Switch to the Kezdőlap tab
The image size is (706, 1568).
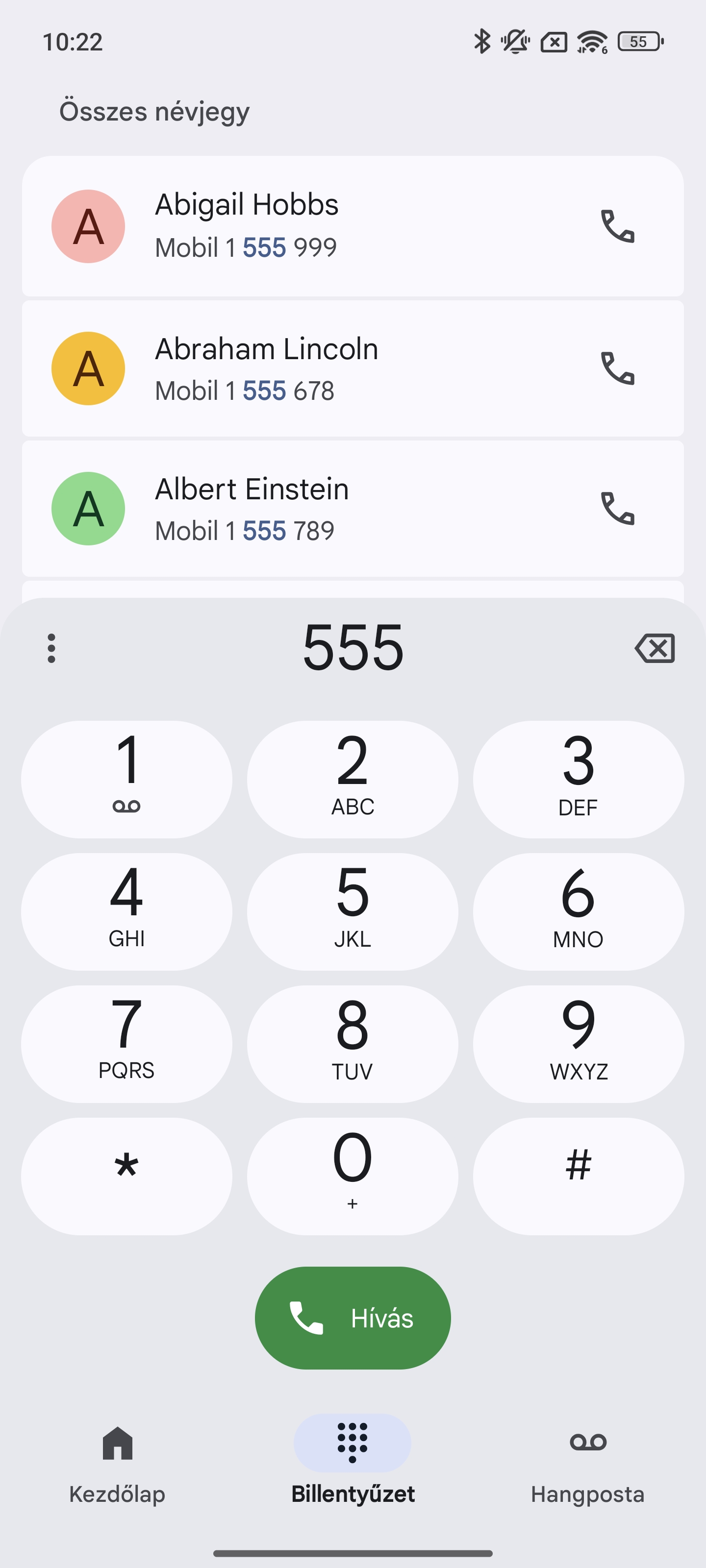point(118,1464)
